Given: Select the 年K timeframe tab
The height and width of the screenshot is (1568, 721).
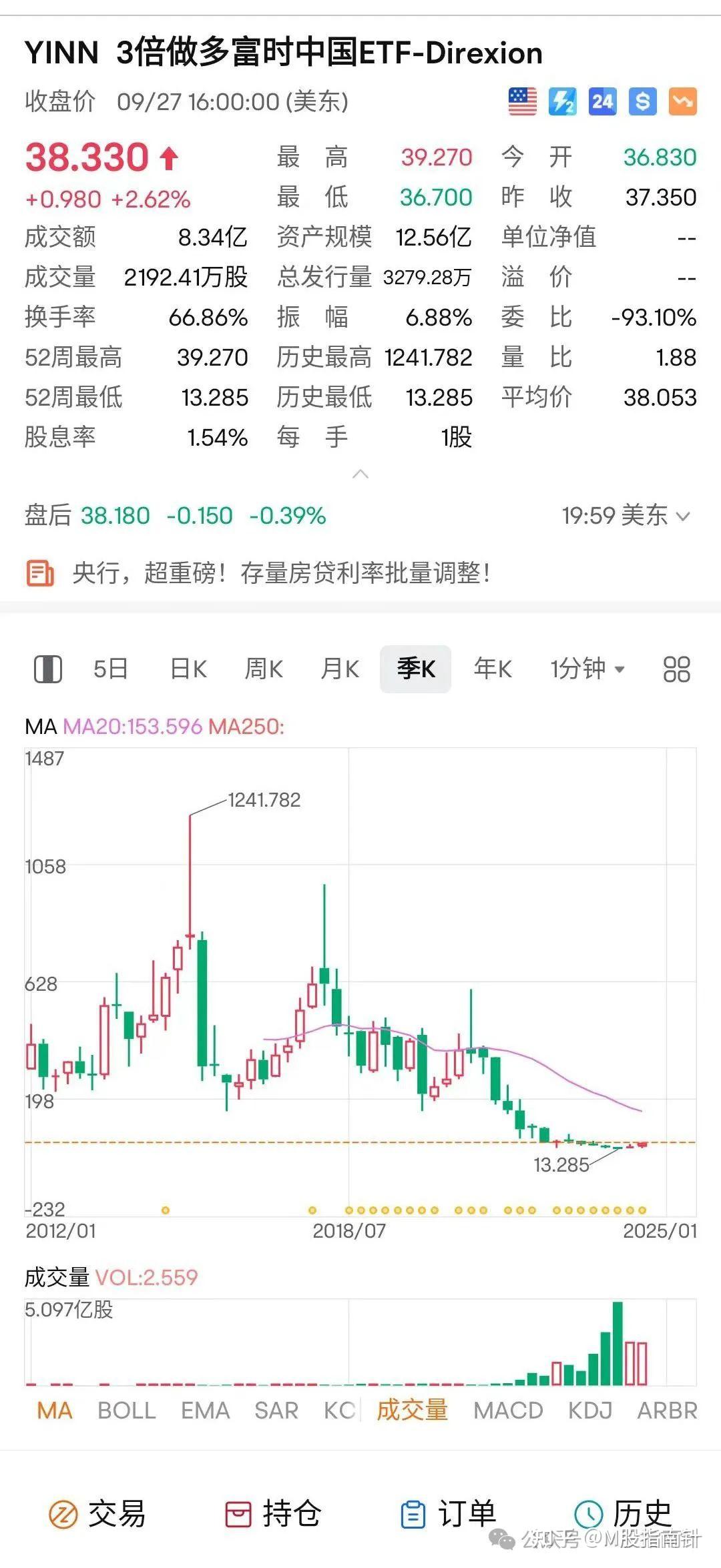Looking at the screenshot, I should [492, 669].
